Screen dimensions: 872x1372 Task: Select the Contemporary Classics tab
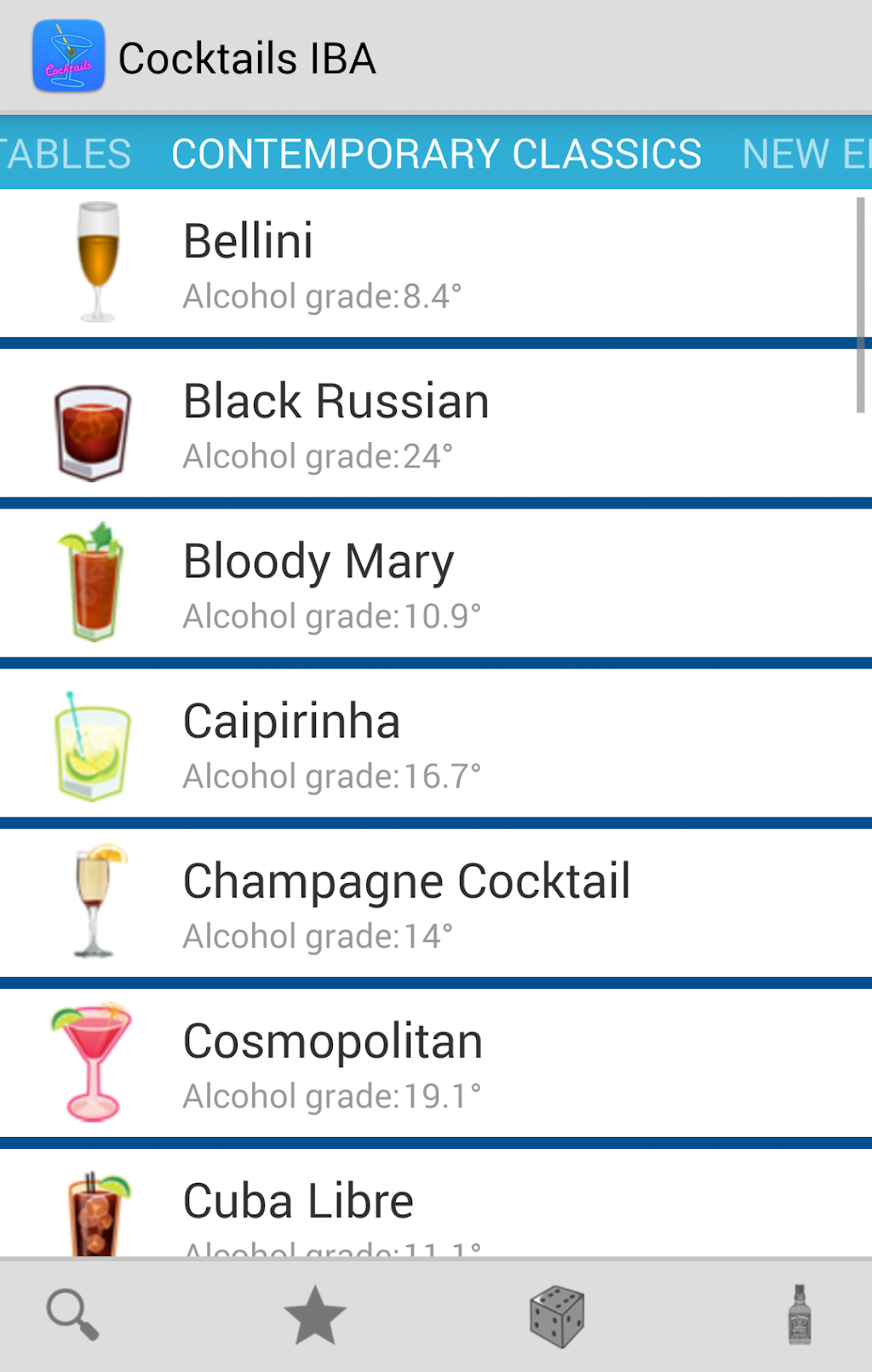pos(436,154)
